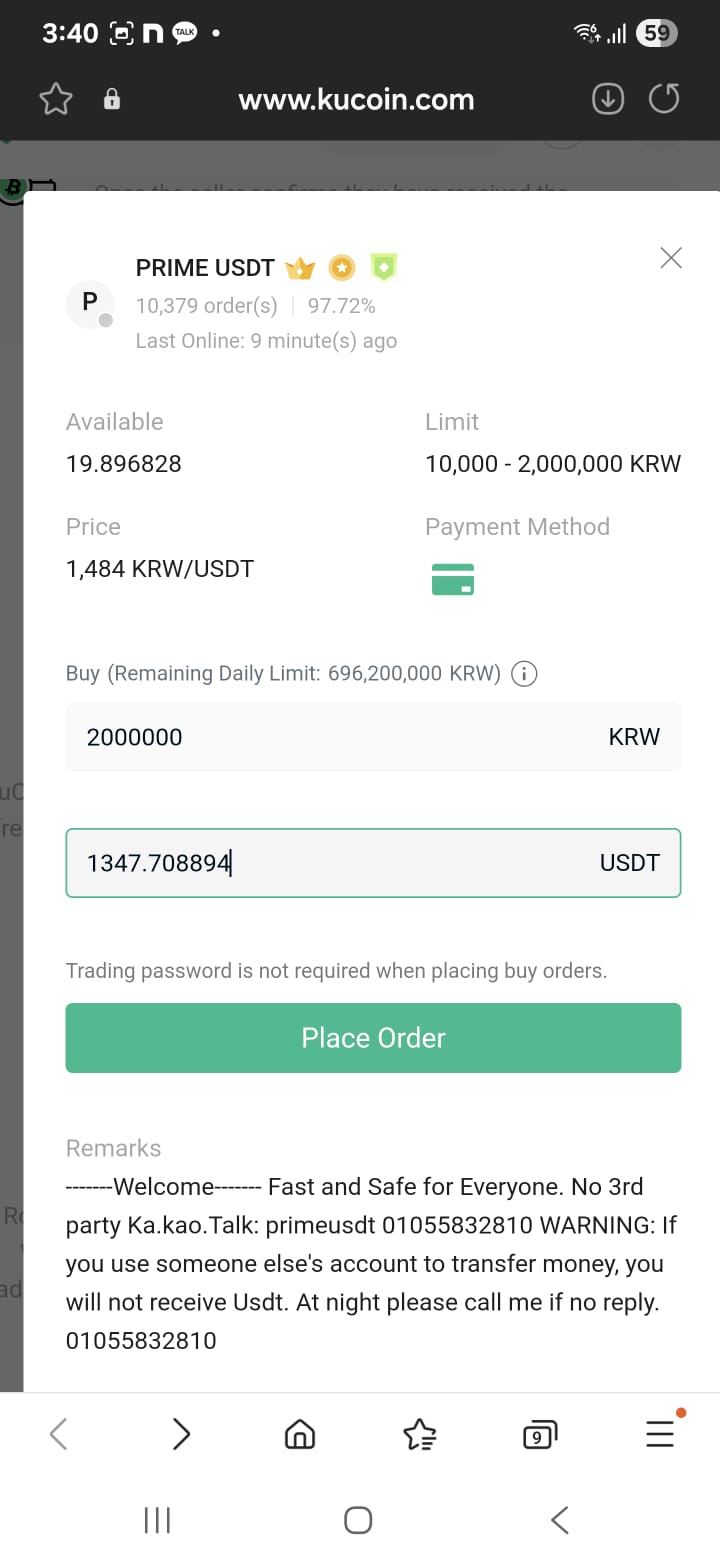Bookmark this page with the star icon
The width and height of the screenshot is (720, 1560).
tap(56, 99)
